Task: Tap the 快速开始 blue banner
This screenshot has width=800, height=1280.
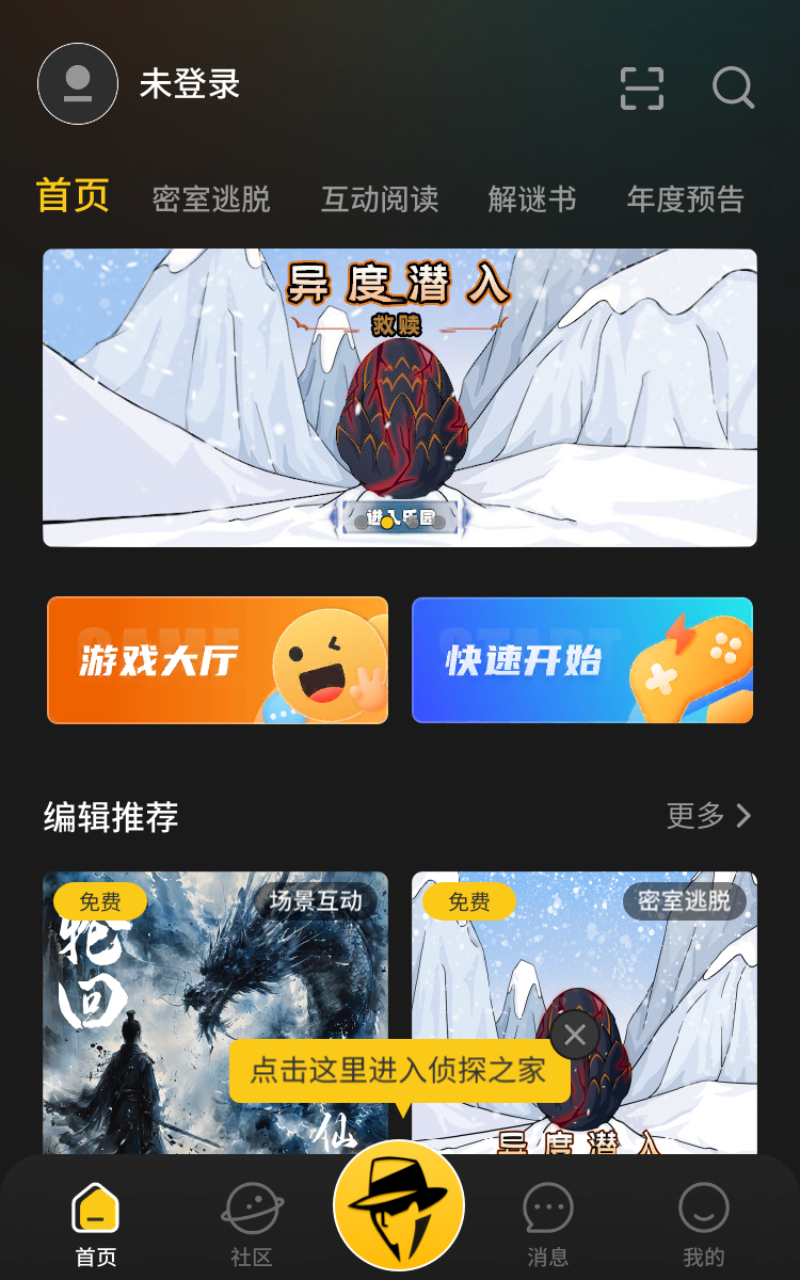Action: pyautogui.click(x=582, y=660)
